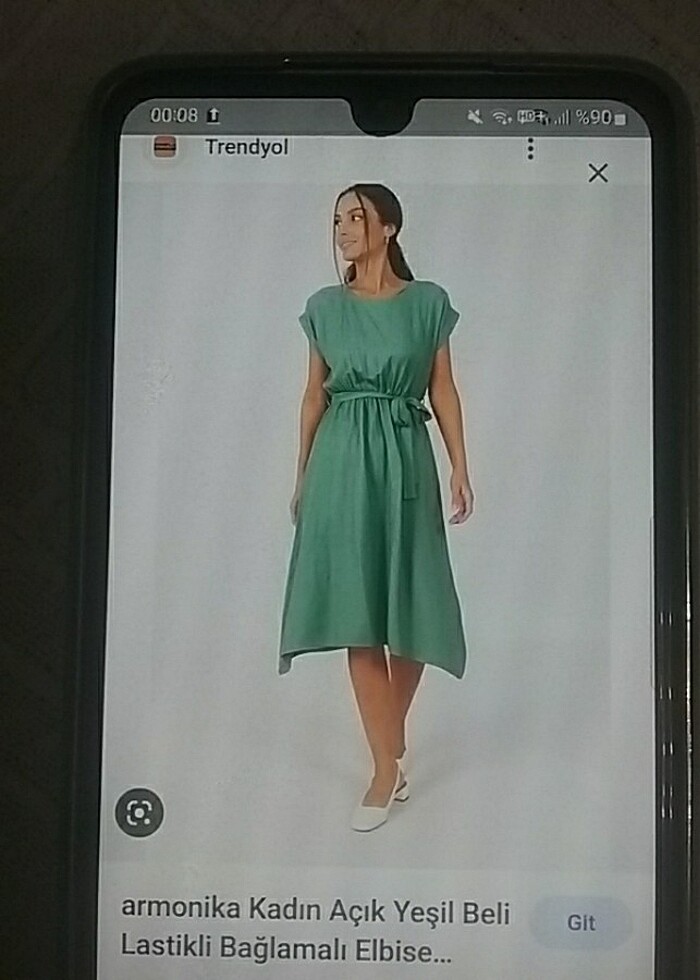Open the three-dot overflow menu
The height and width of the screenshot is (980, 700).
click(530, 149)
